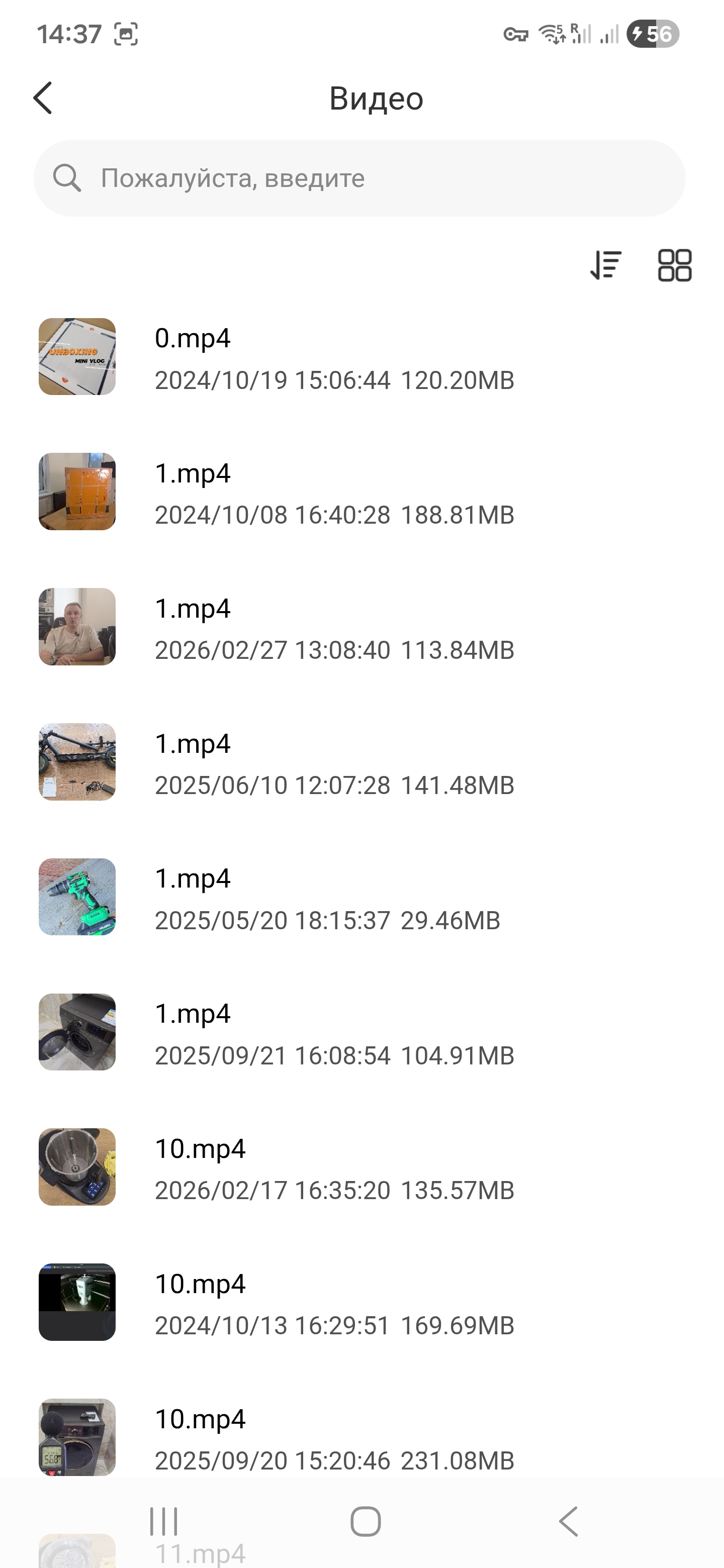Go back from the Видео screen
Image resolution: width=724 pixels, height=1568 pixels.
tap(43, 98)
